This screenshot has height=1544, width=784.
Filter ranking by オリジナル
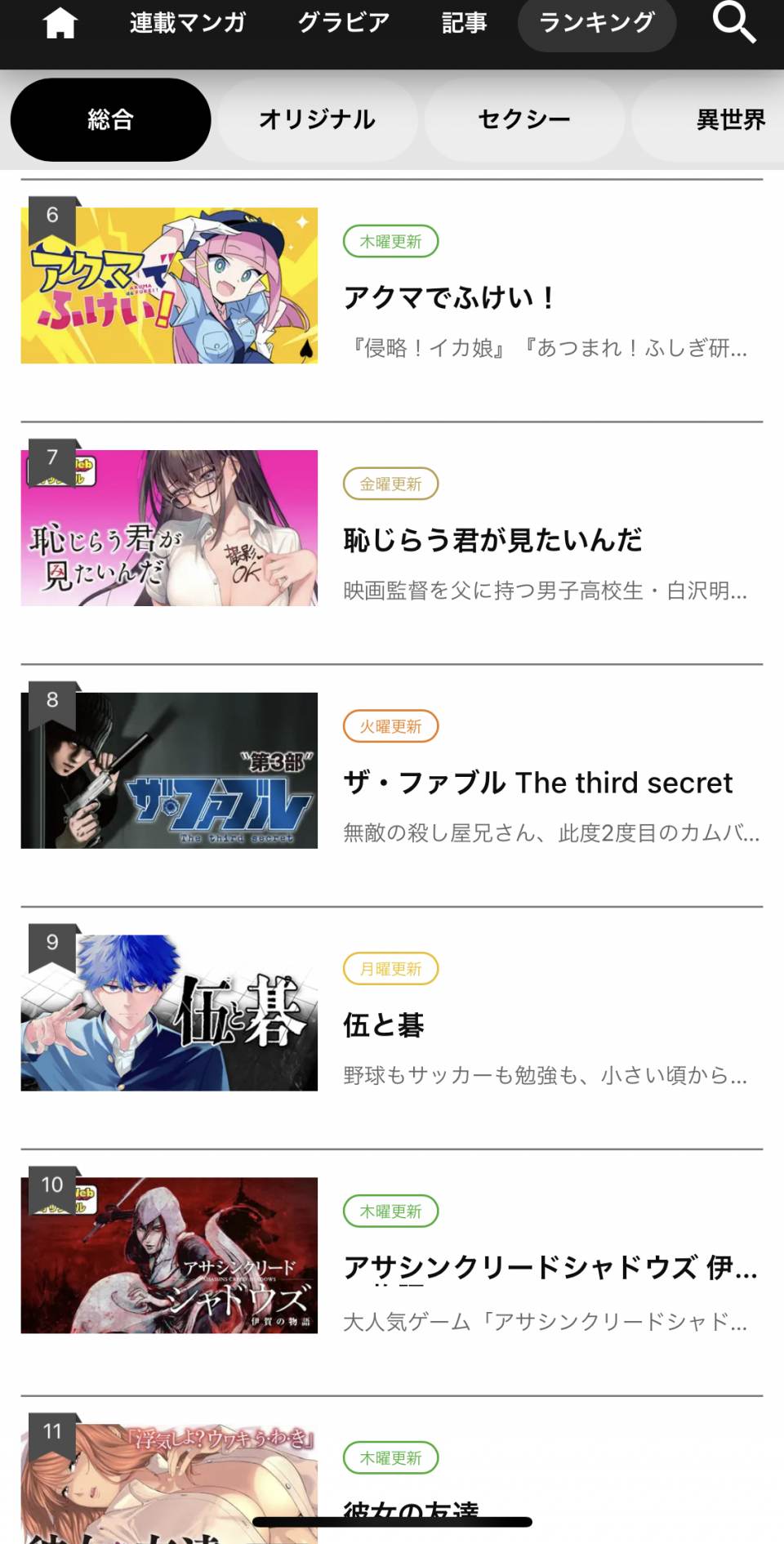[317, 120]
